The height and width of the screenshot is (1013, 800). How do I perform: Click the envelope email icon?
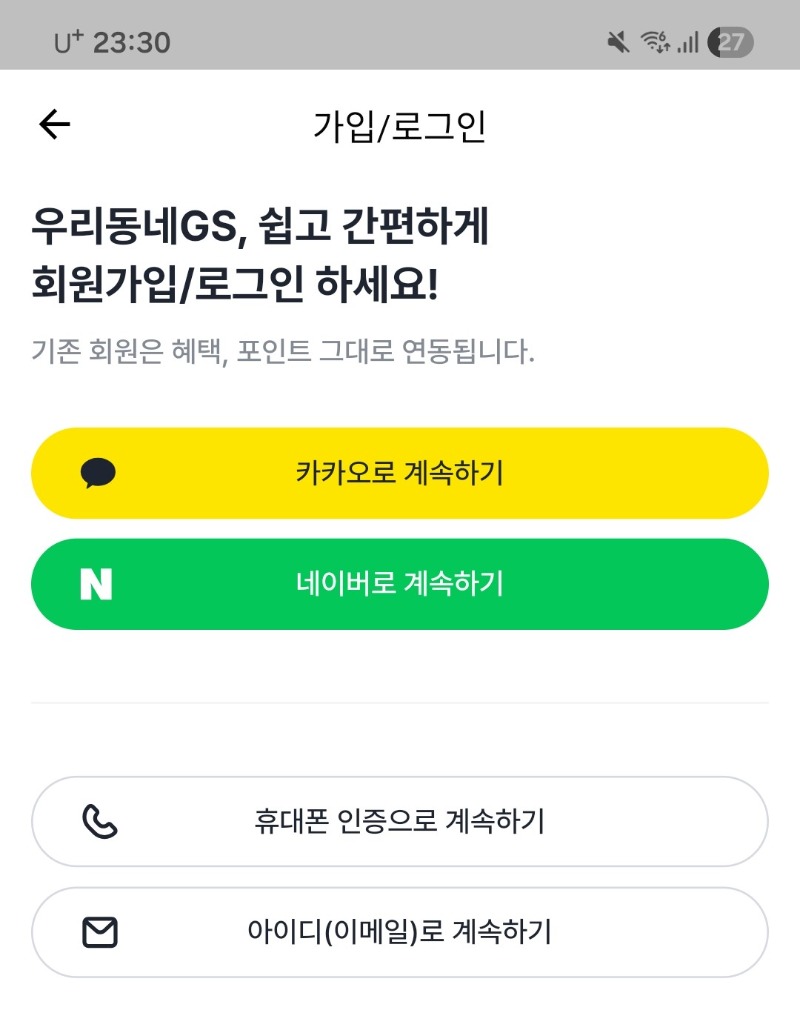[100, 931]
